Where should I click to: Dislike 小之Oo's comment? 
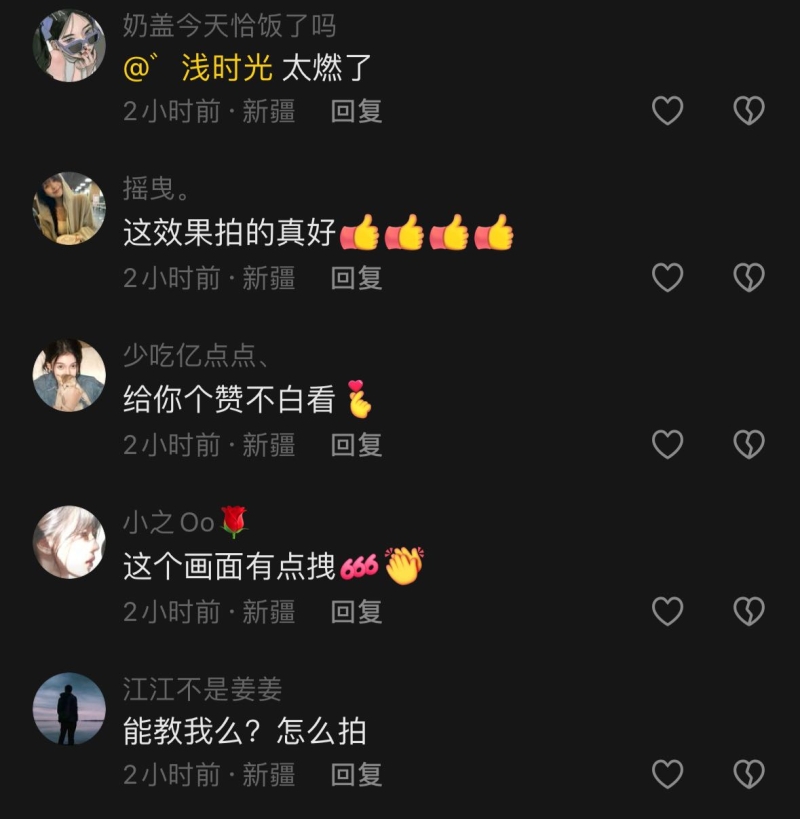(749, 611)
